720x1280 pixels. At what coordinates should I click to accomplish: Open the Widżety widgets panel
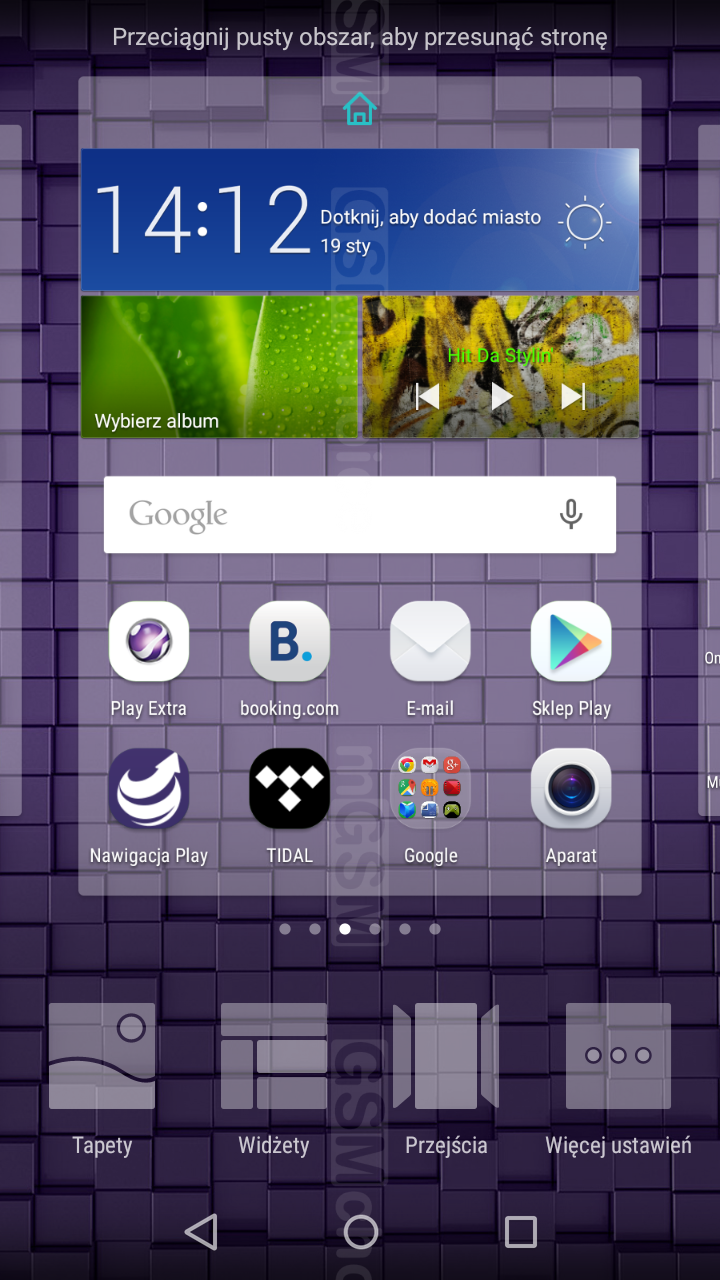pos(274,1057)
